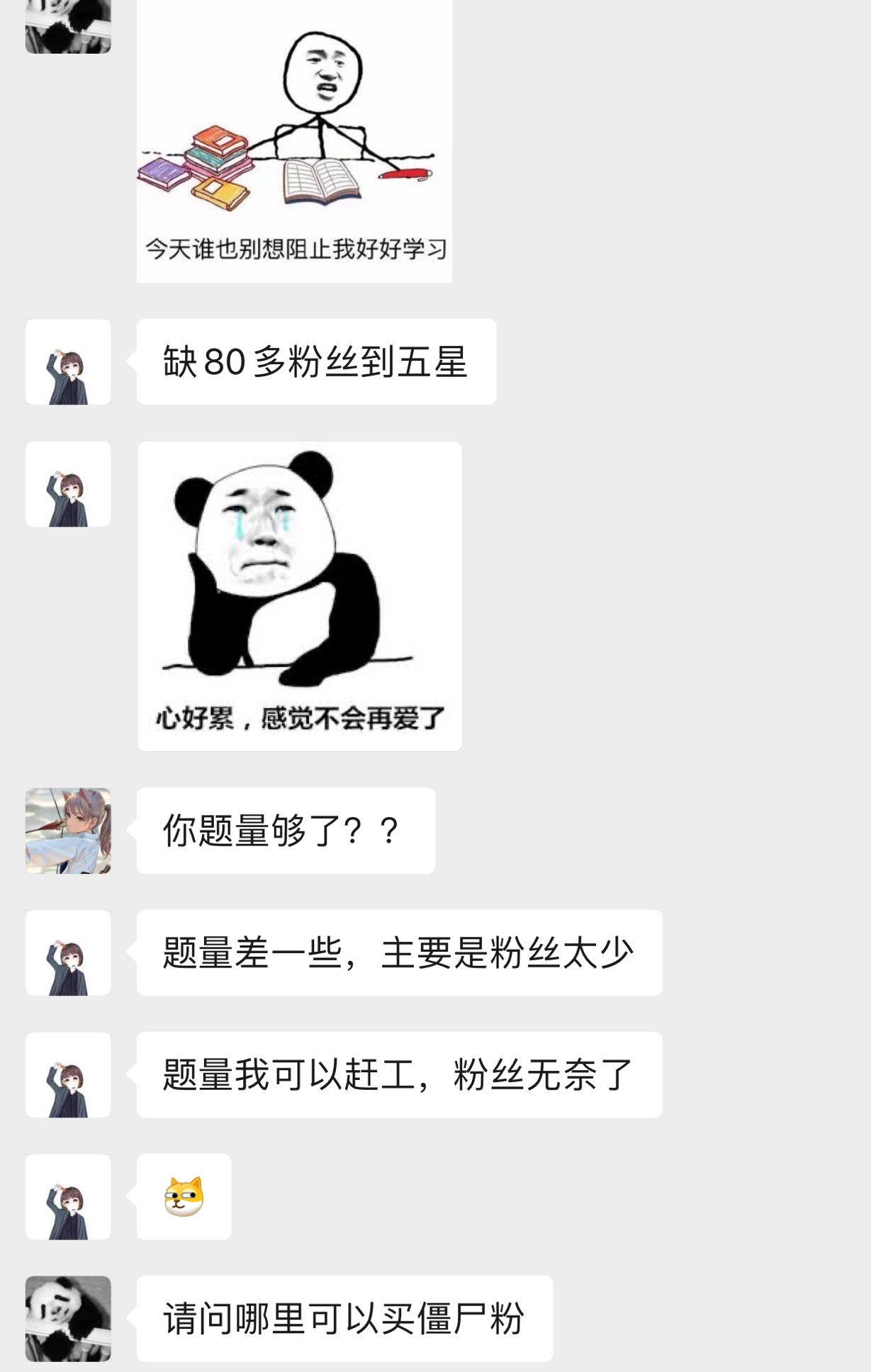Viewport: 871px width, 1372px height.
Task: View profile of sender of '题量差一些,主要是粉丝太少'
Action: pyautogui.click(x=68, y=953)
